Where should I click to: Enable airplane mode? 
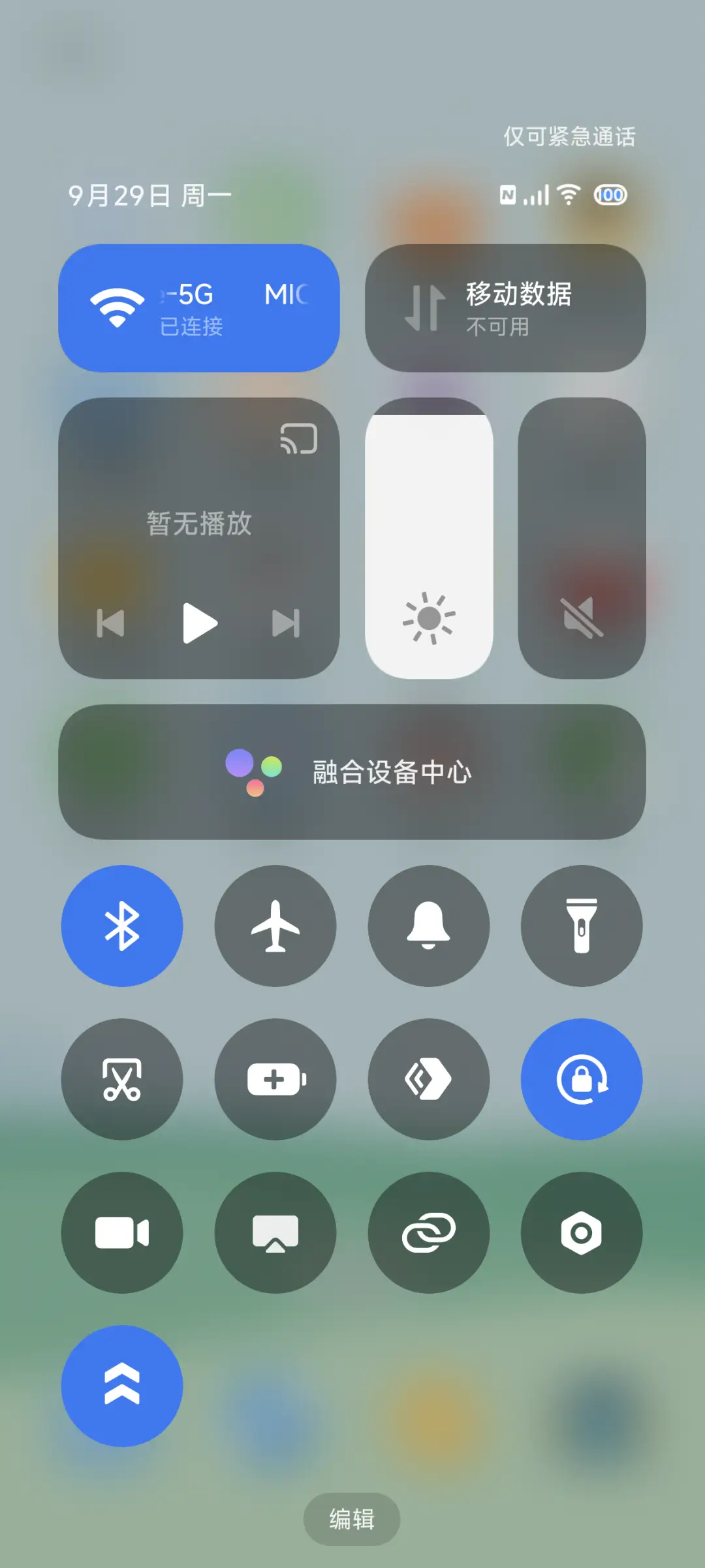pos(275,926)
